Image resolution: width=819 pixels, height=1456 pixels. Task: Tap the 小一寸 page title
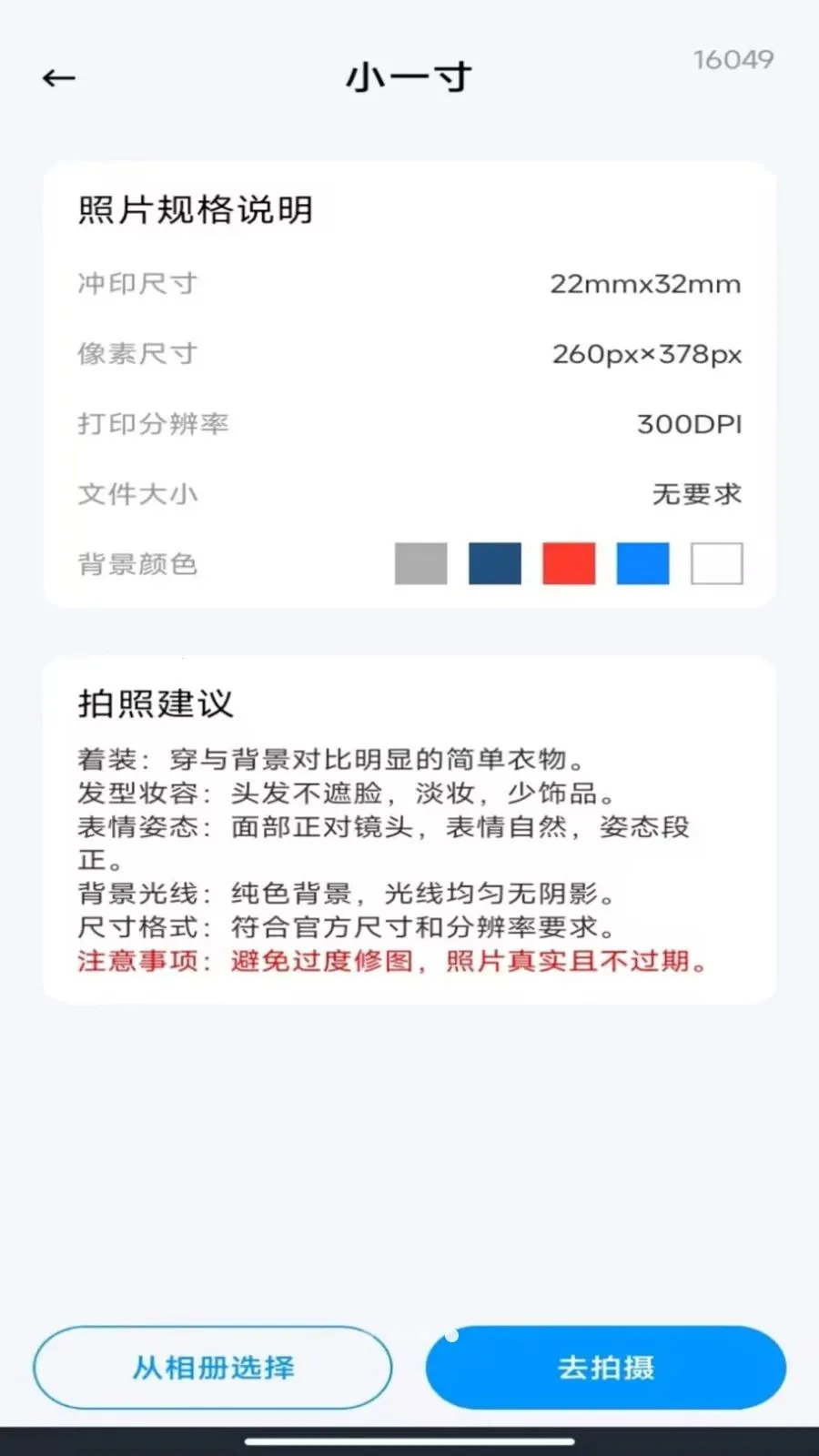[x=409, y=78]
